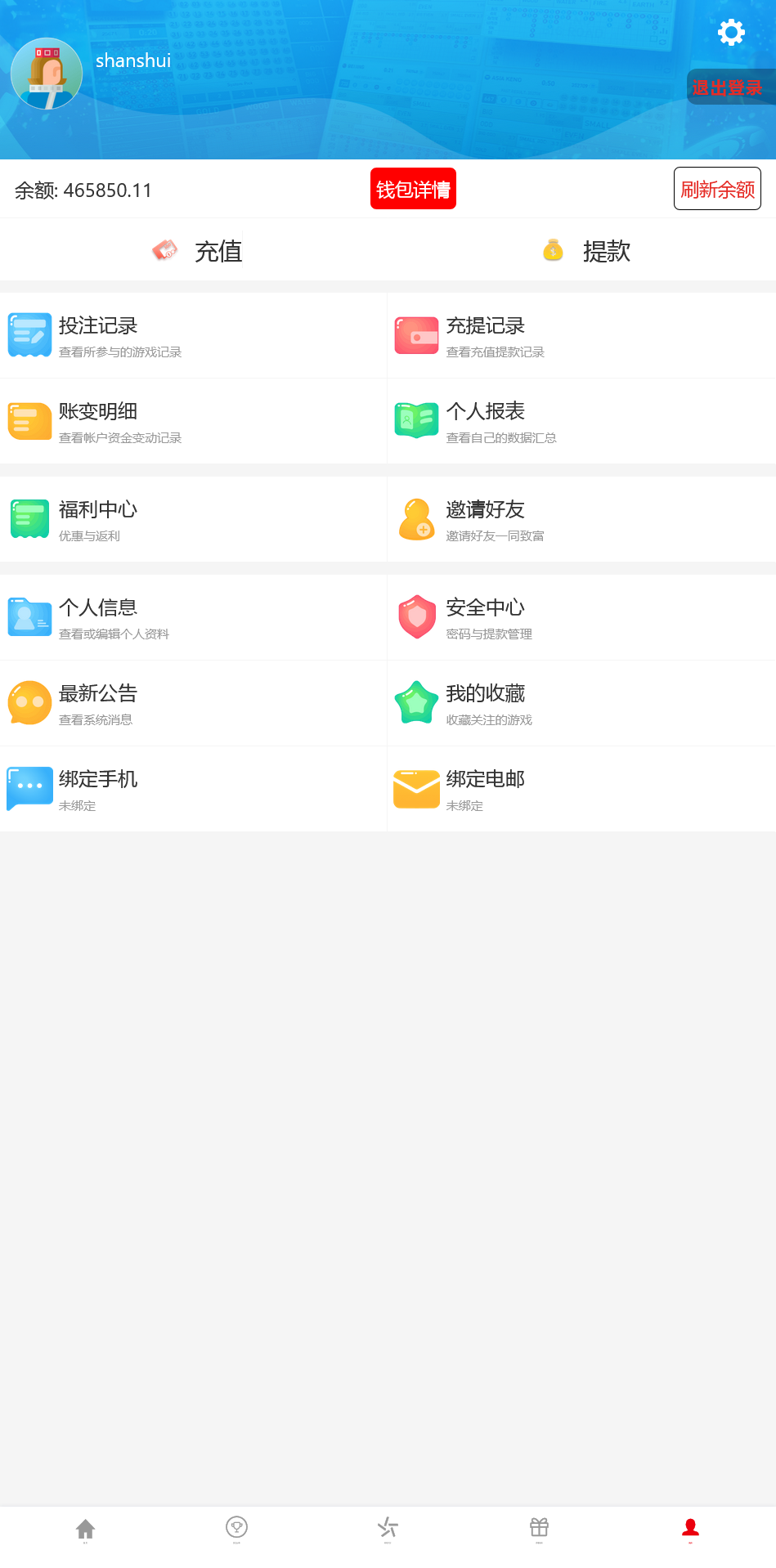
Task: Refresh the balance using 刷新余额
Action: 717,188
